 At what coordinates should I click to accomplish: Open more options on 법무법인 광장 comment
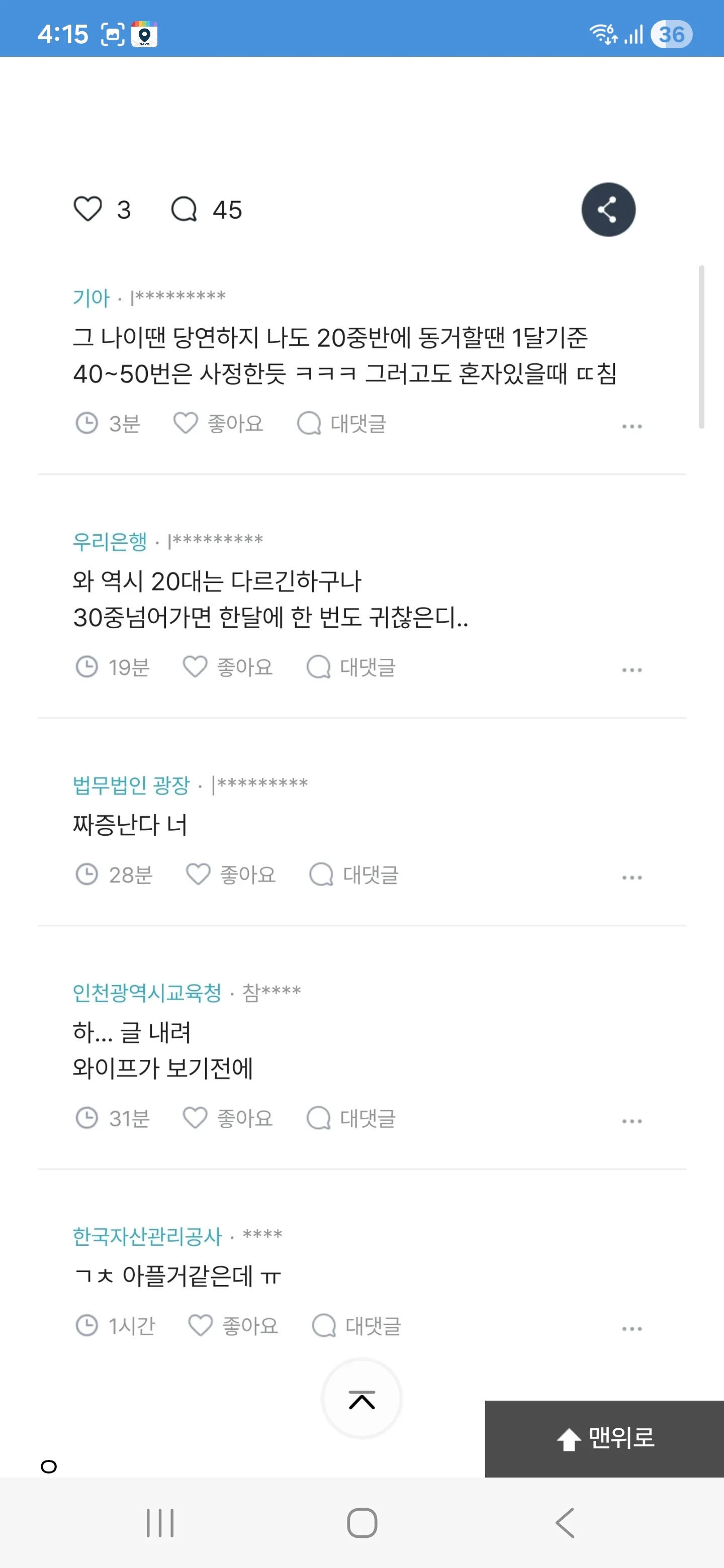(x=631, y=877)
